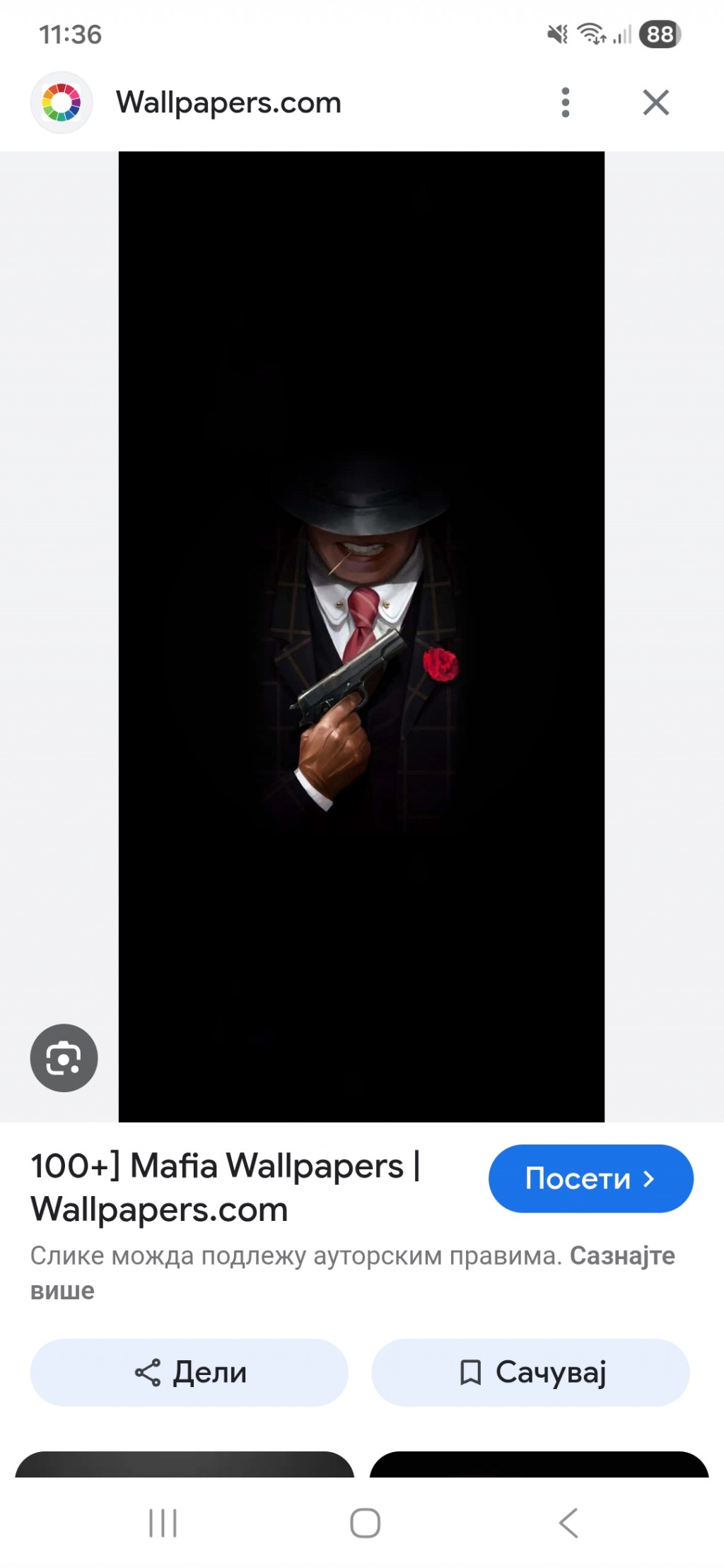The image size is (724, 1568).
Task: Open the Mafia Wallpapers page title
Action: (x=226, y=1187)
